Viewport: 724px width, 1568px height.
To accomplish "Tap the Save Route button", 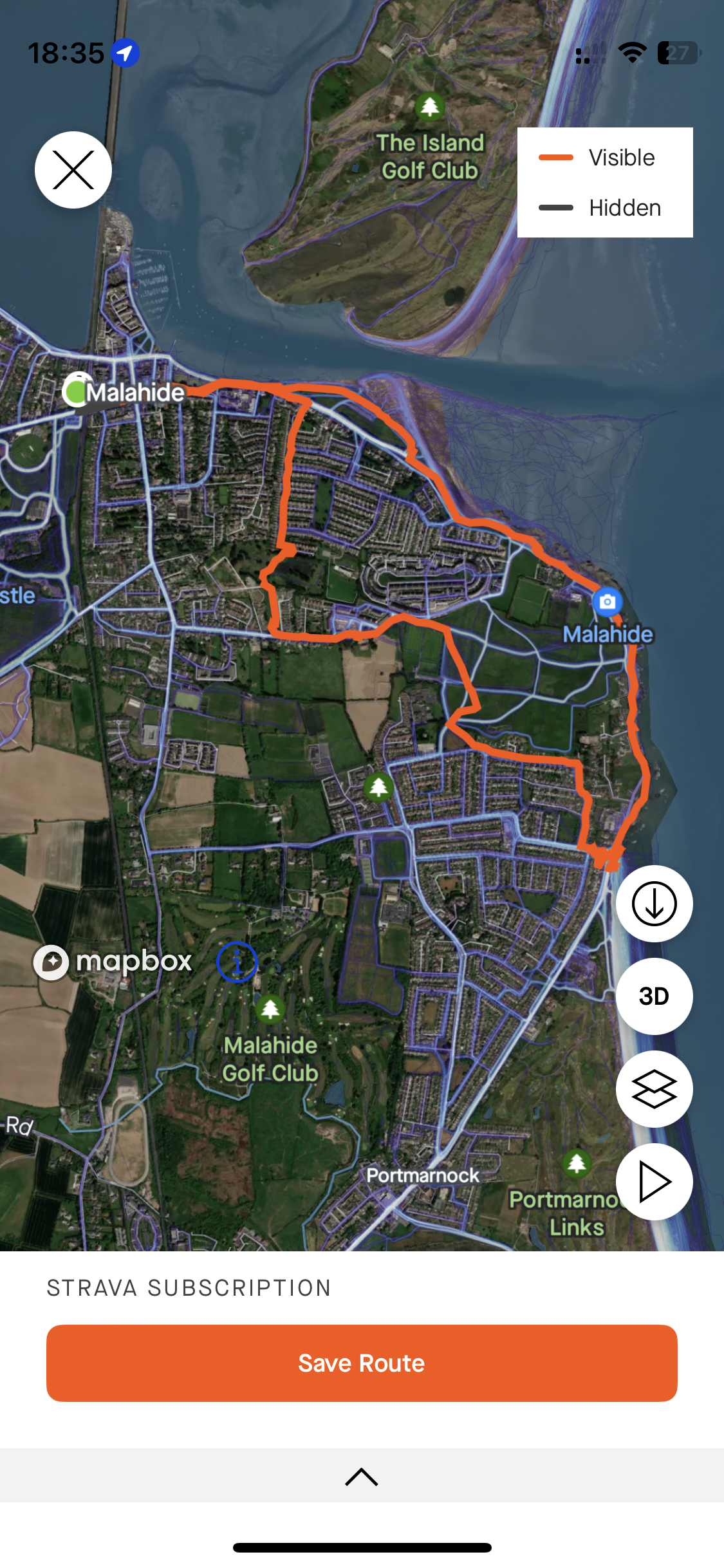I will point(362,1363).
